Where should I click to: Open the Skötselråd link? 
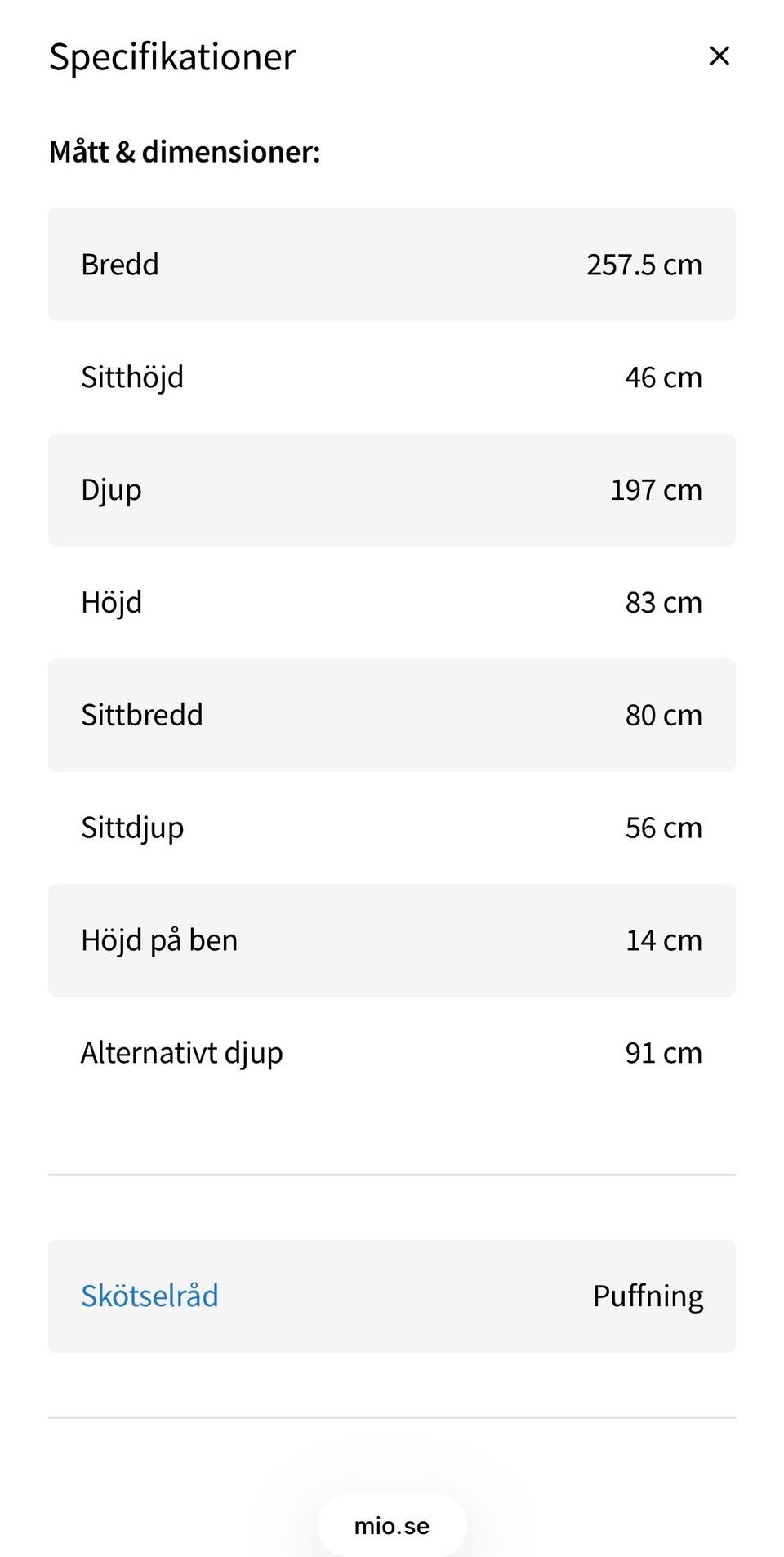[149, 1296]
